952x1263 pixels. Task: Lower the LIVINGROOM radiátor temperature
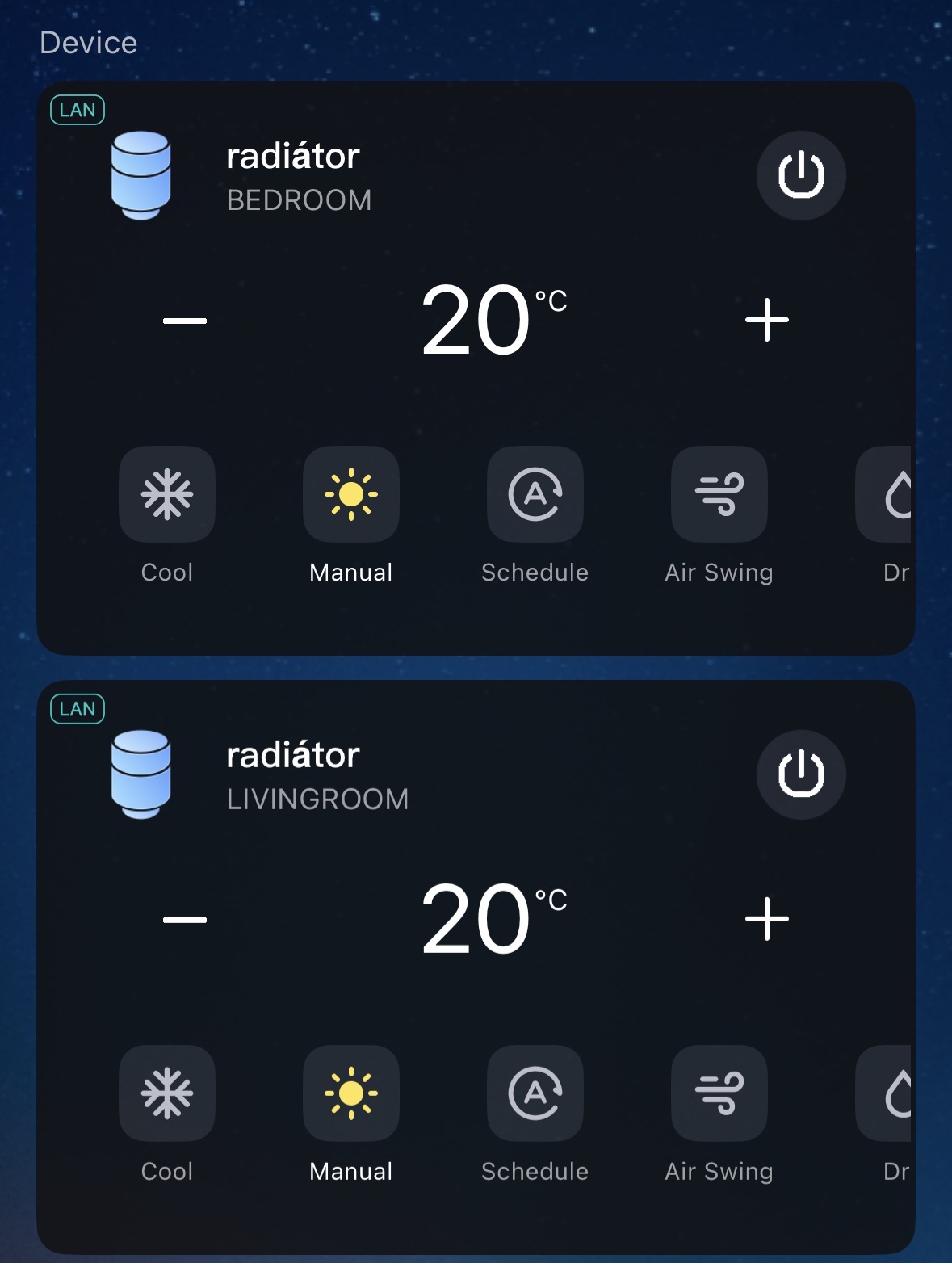(x=185, y=920)
